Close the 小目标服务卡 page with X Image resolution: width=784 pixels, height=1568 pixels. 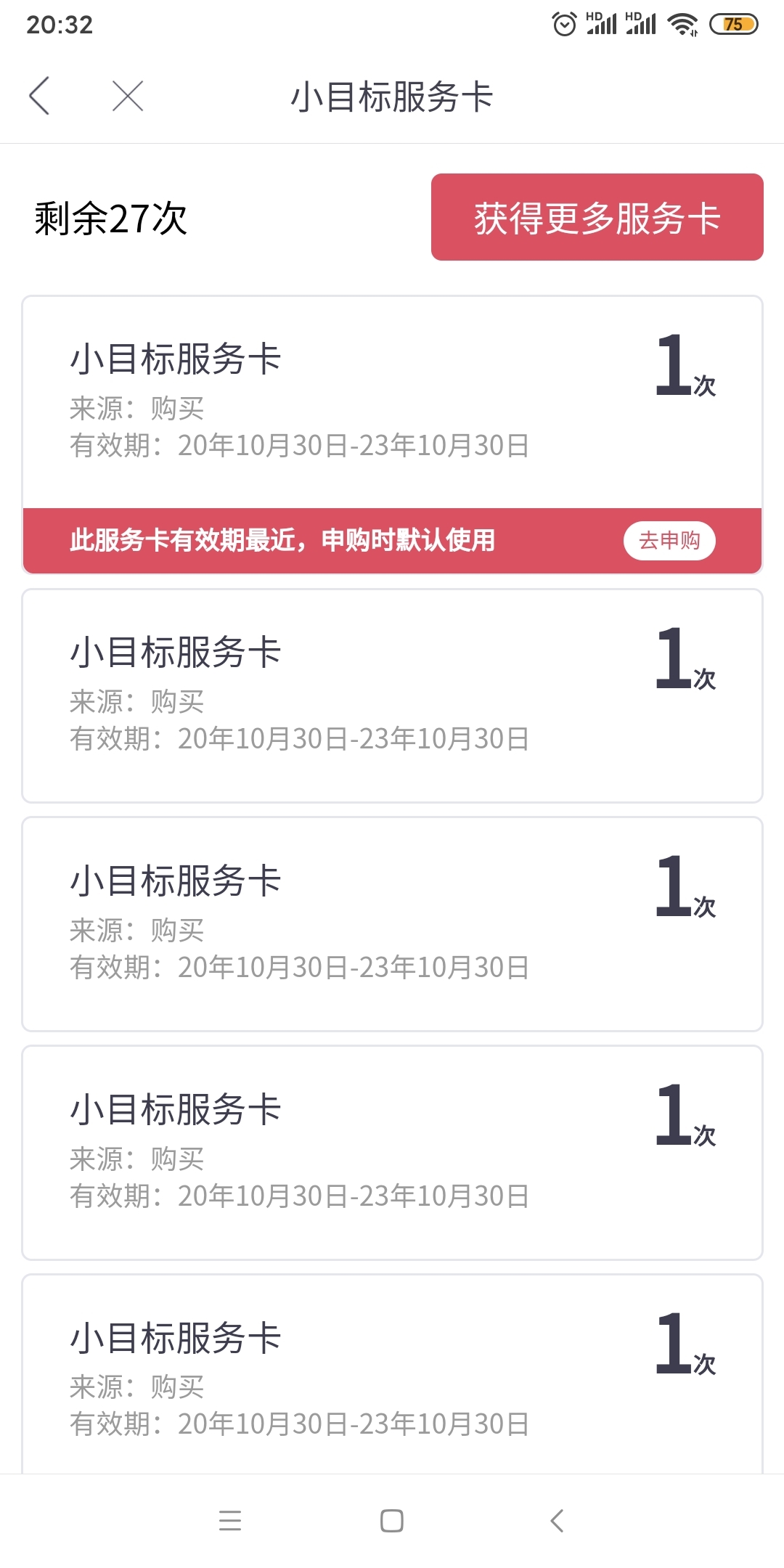pos(128,96)
